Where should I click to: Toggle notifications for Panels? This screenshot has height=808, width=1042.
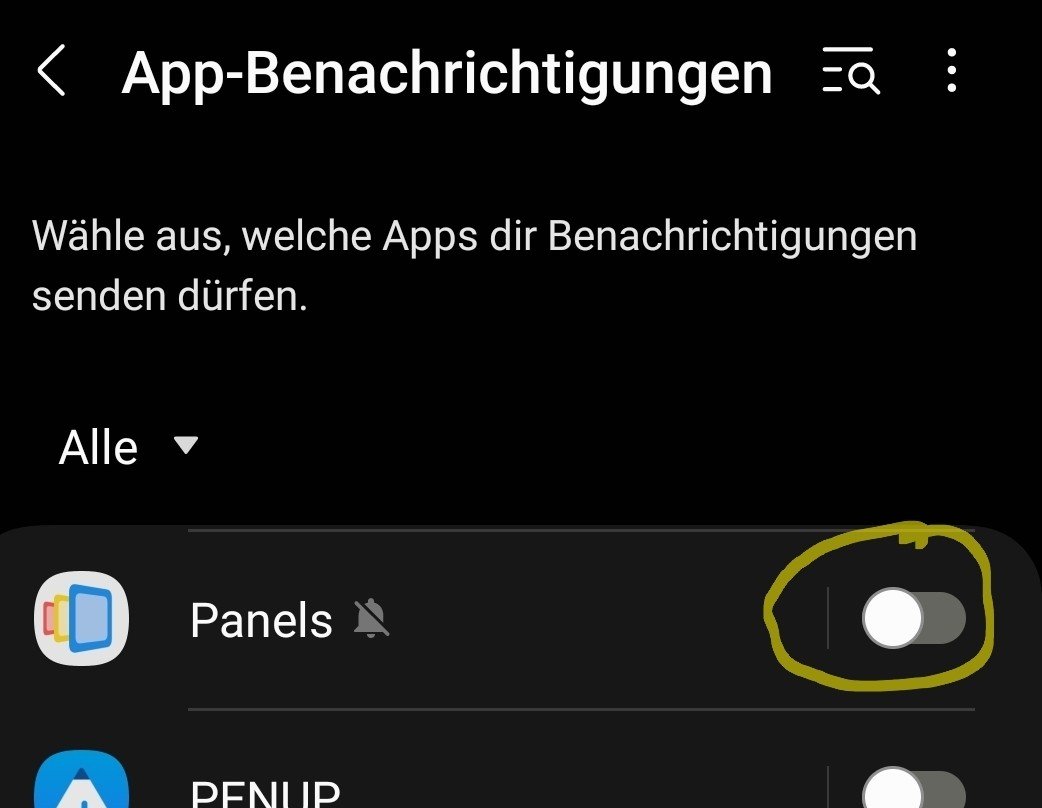click(x=913, y=619)
